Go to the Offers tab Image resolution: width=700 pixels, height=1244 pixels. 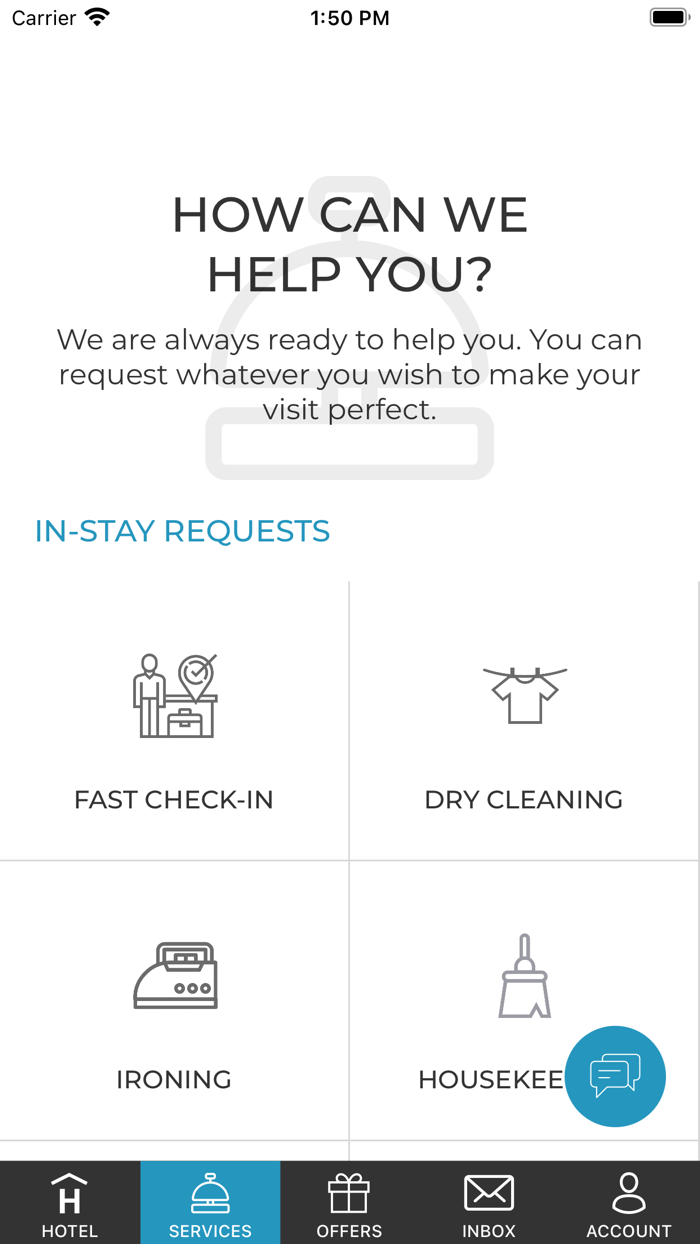click(350, 1203)
